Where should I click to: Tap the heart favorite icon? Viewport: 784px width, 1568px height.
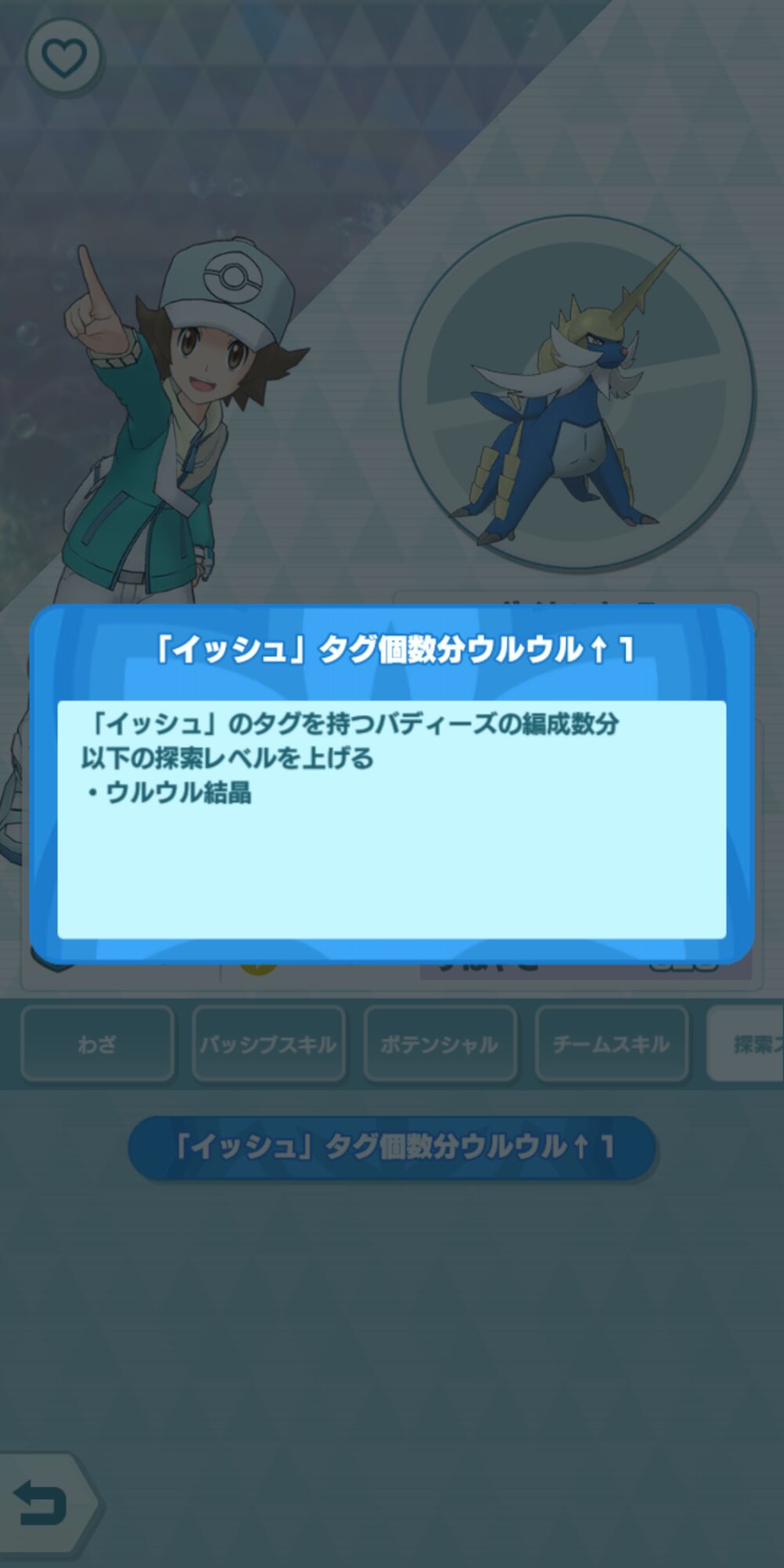64,57
